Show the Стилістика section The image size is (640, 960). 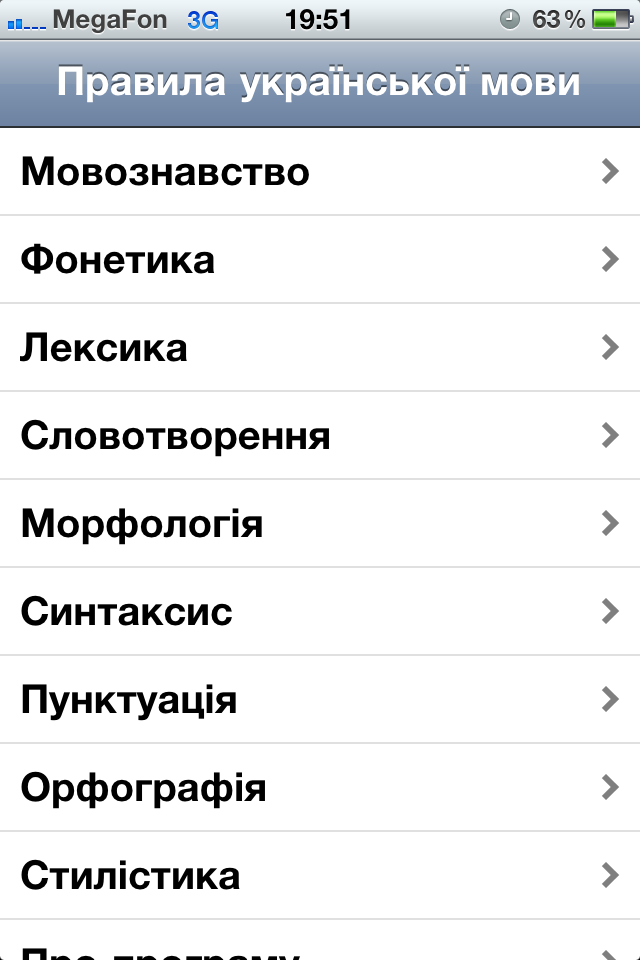click(320, 876)
